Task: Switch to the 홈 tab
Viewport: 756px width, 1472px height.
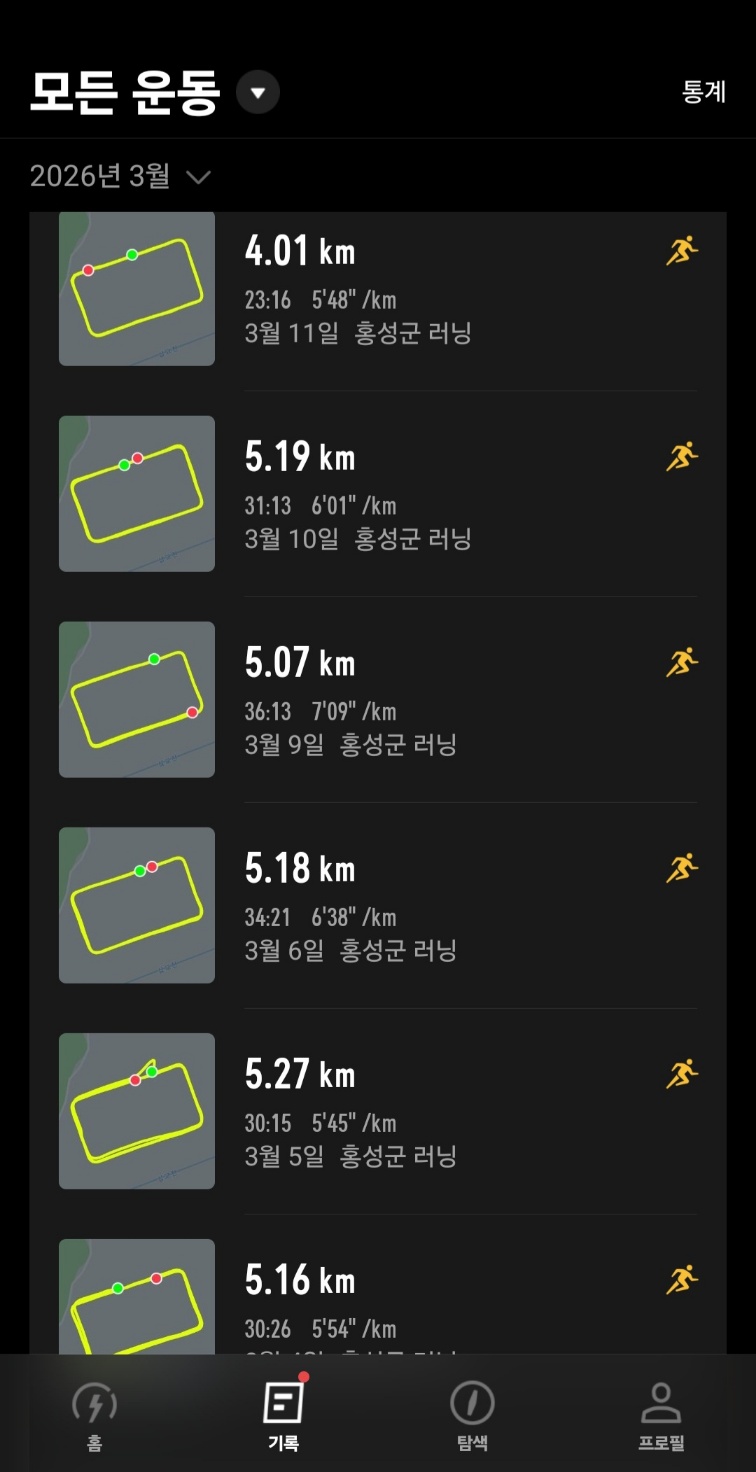Action: [x=94, y=1415]
